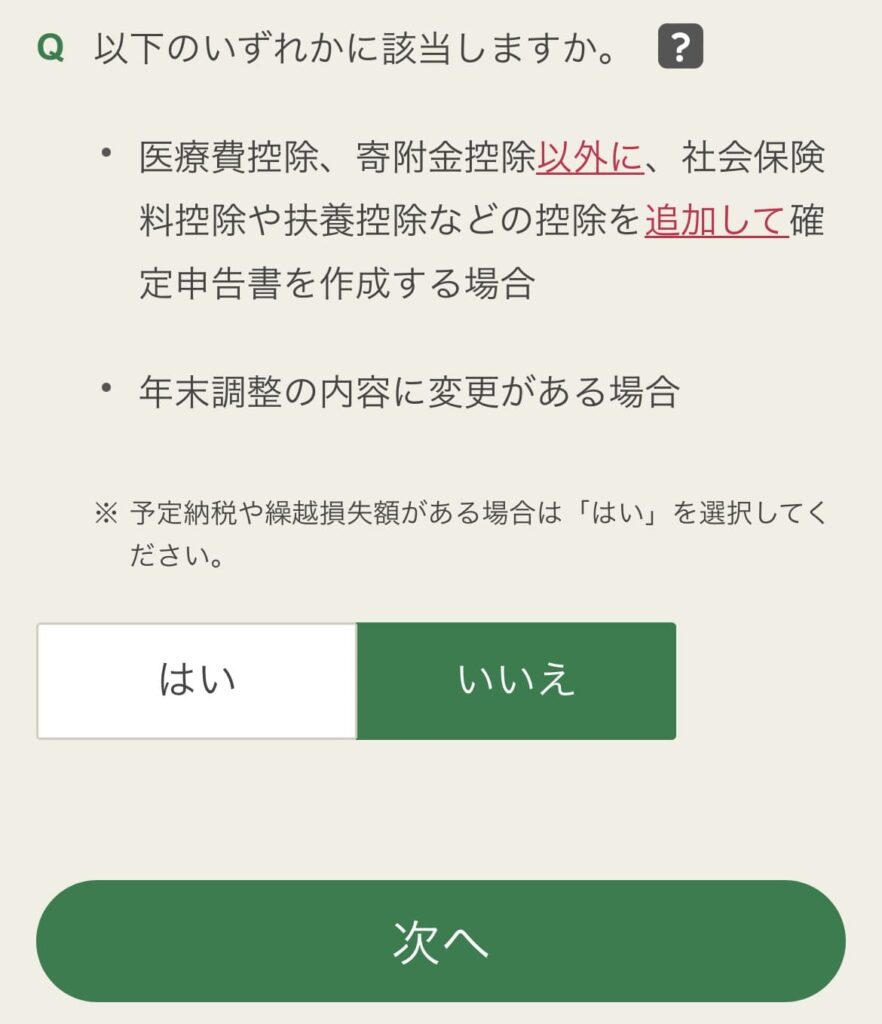Screen dimensions: 882x1024
Task: Open the question mark help icon
Action: (x=680, y=47)
